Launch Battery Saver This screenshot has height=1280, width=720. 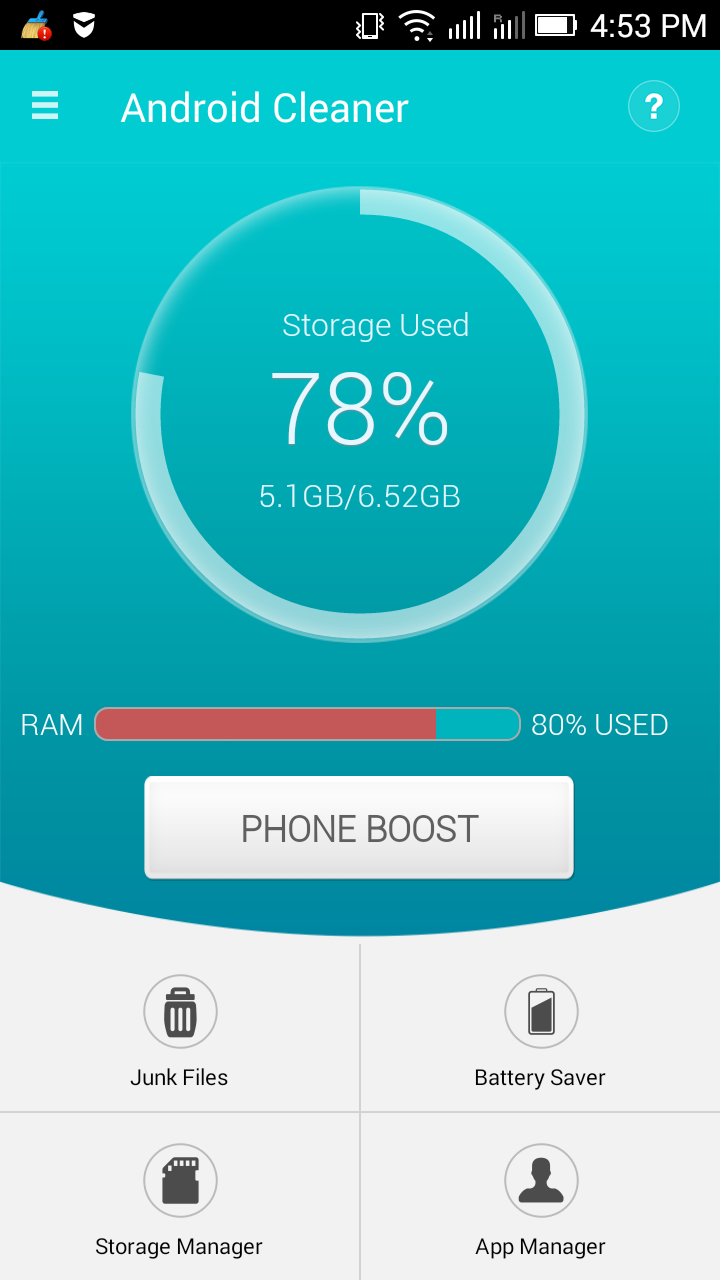tap(540, 1028)
